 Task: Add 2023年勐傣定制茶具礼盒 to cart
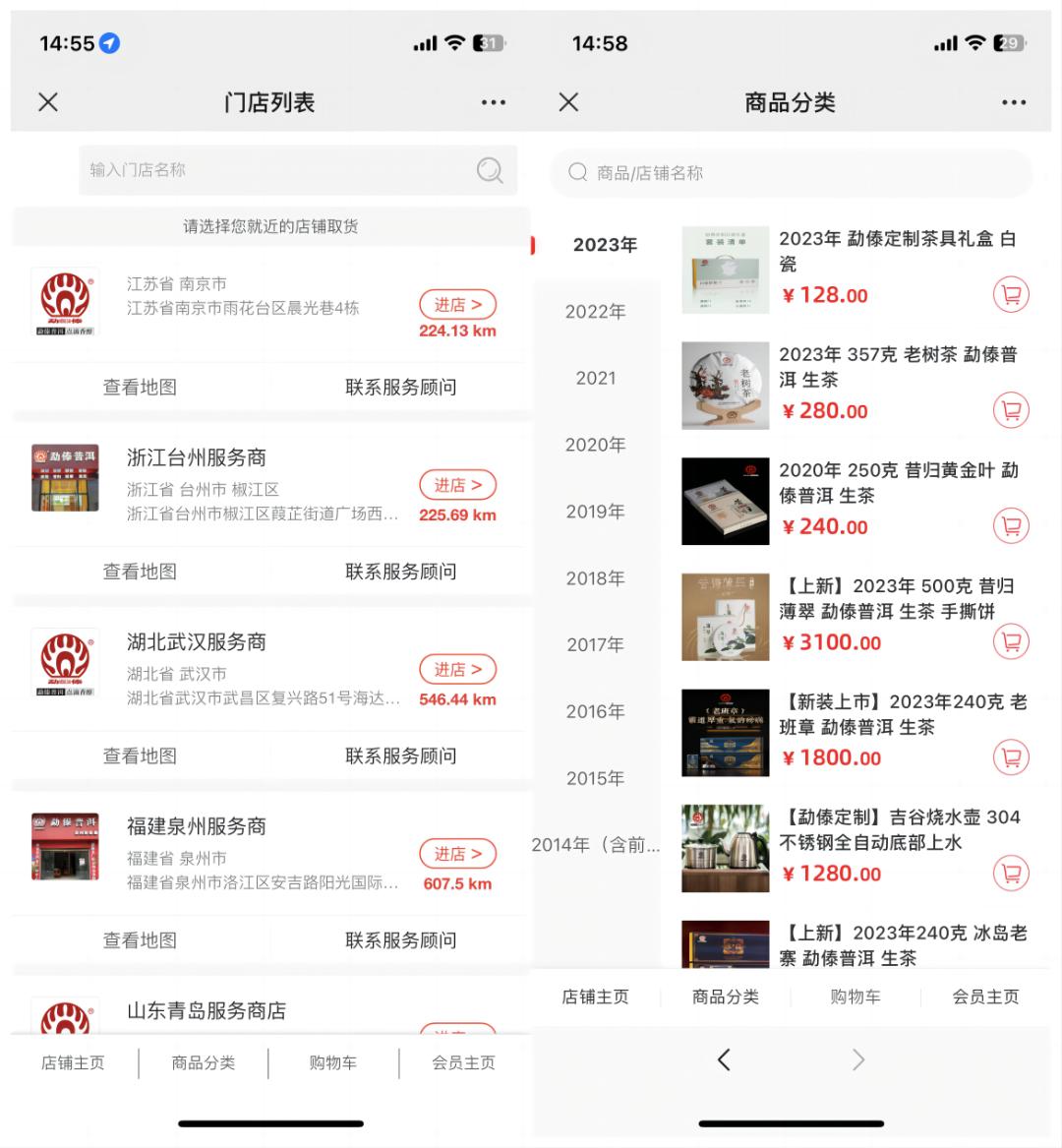click(1011, 295)
